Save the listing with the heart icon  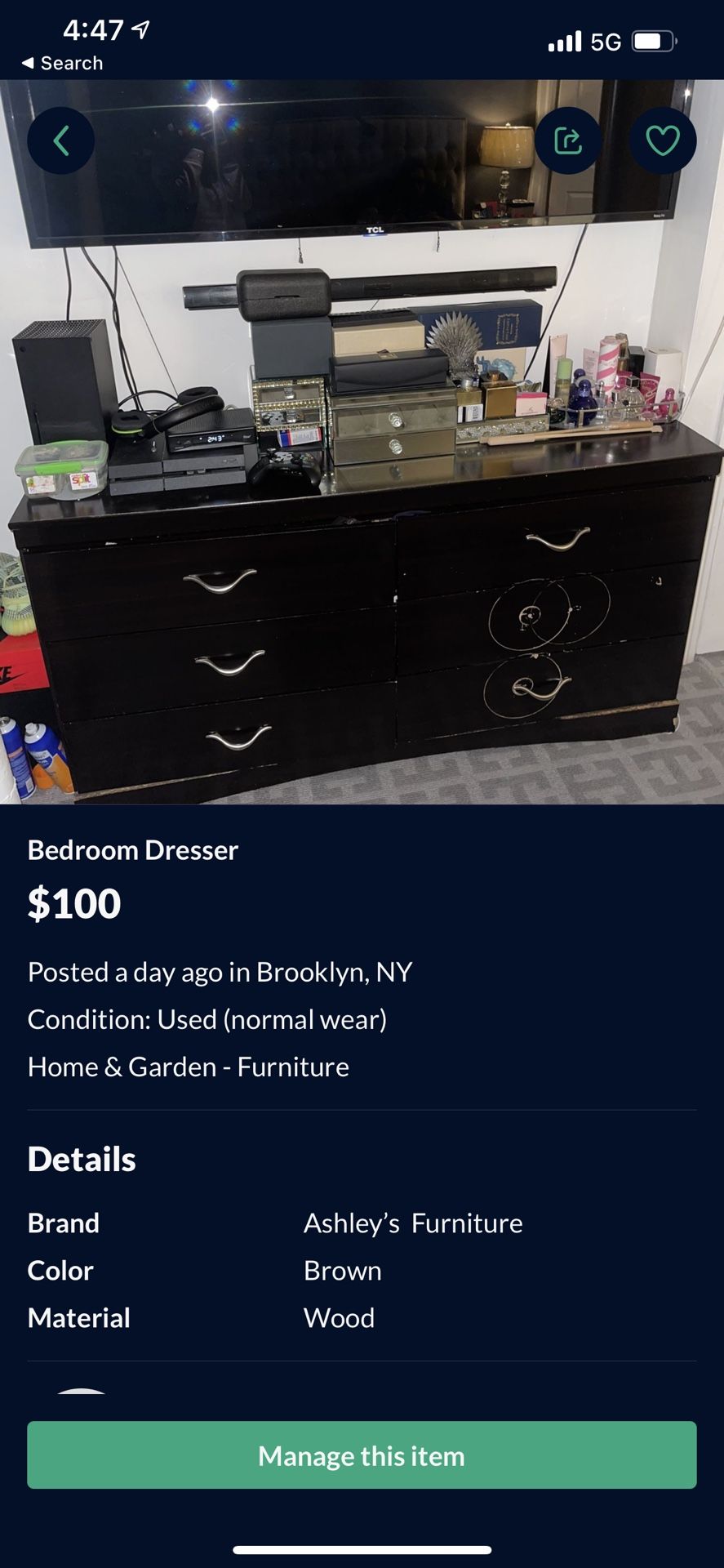click(x=662, y=140)
